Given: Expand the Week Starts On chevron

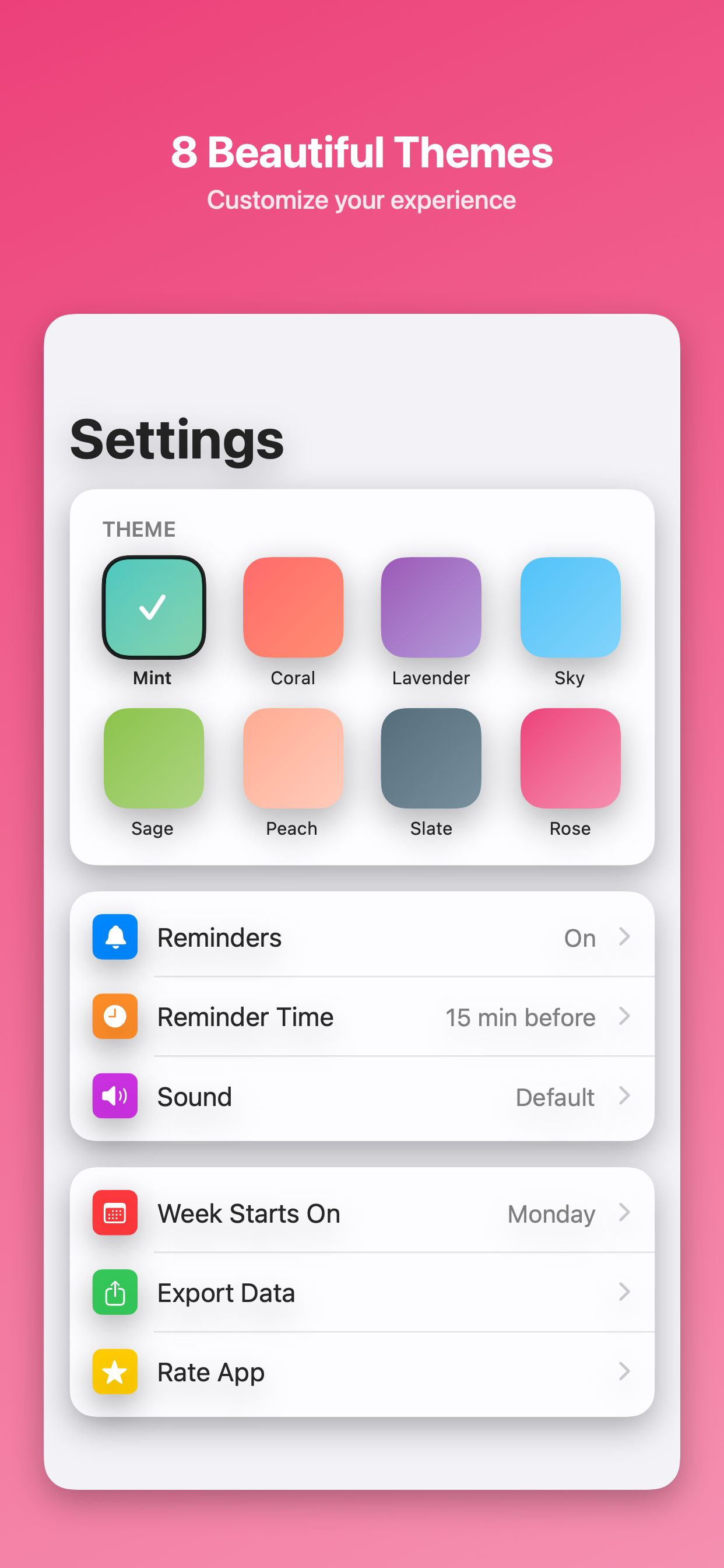Looking at the screenshot, I should pos(625,1213).
